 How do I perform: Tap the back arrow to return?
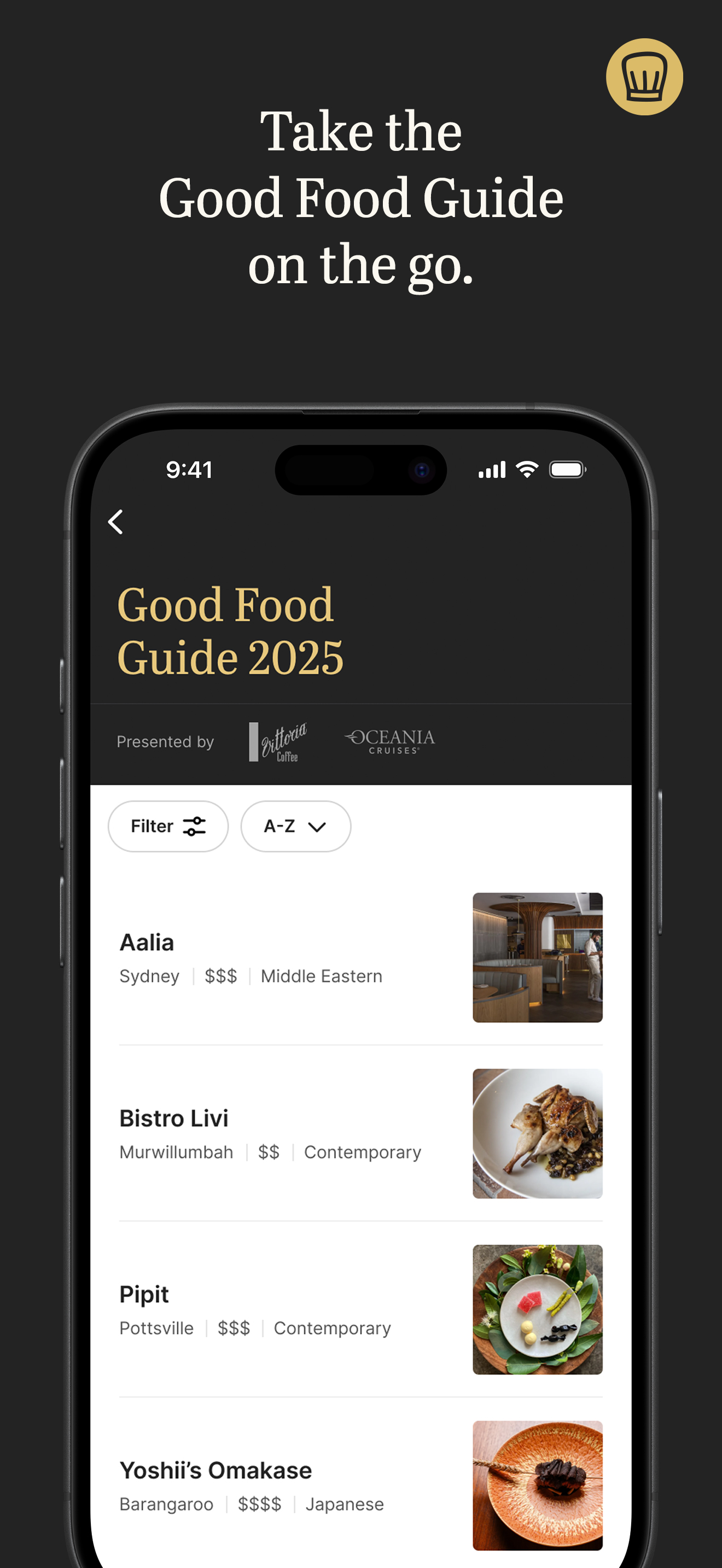pyautogui.click(x=115, y=522)
